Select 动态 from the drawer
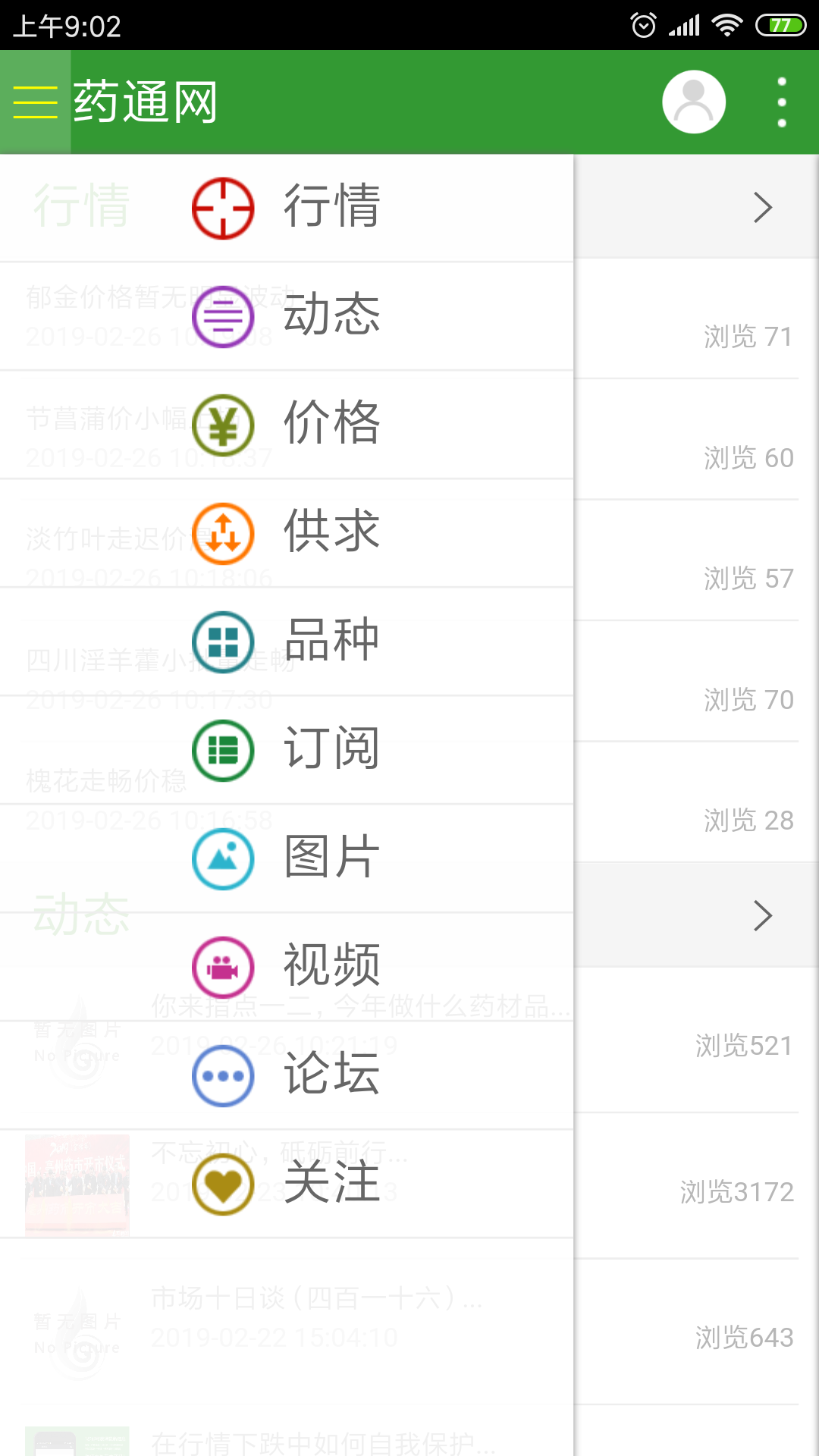The width and height of the screenshot is (819, 1456). pos(287,316)
